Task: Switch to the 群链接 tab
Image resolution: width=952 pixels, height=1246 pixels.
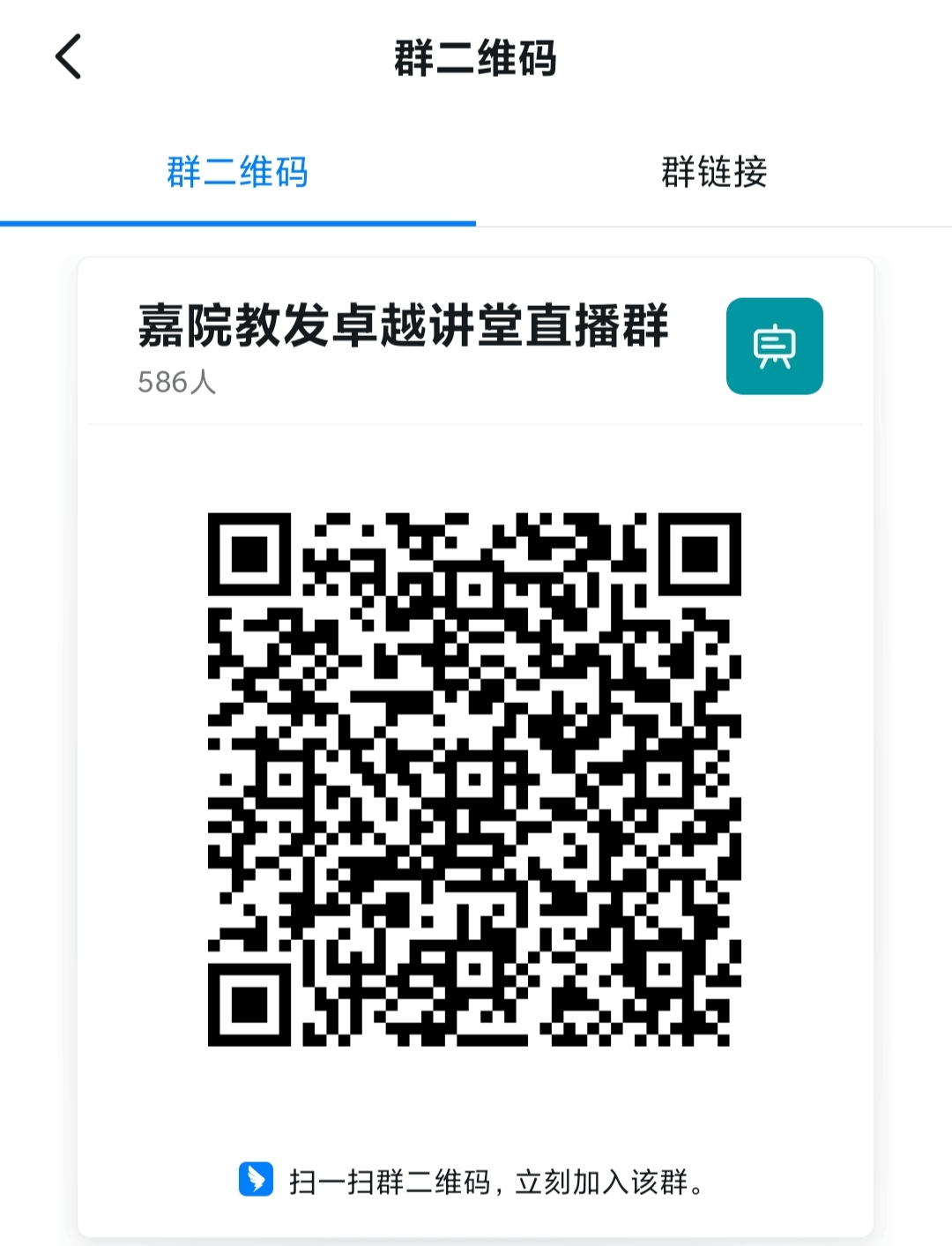Action: (x=714, y=172)
